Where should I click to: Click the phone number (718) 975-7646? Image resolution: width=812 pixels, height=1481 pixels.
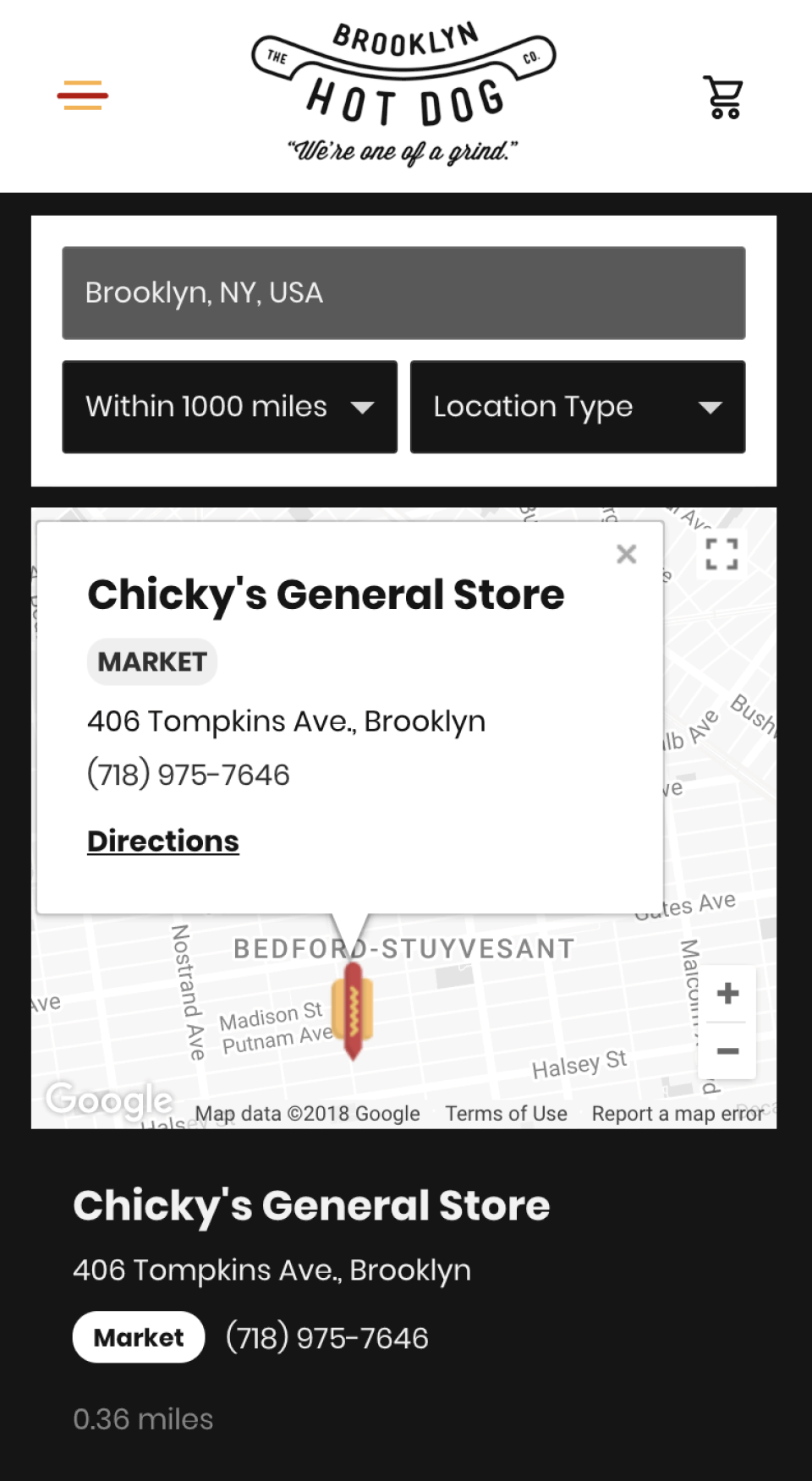(326, 1337)
